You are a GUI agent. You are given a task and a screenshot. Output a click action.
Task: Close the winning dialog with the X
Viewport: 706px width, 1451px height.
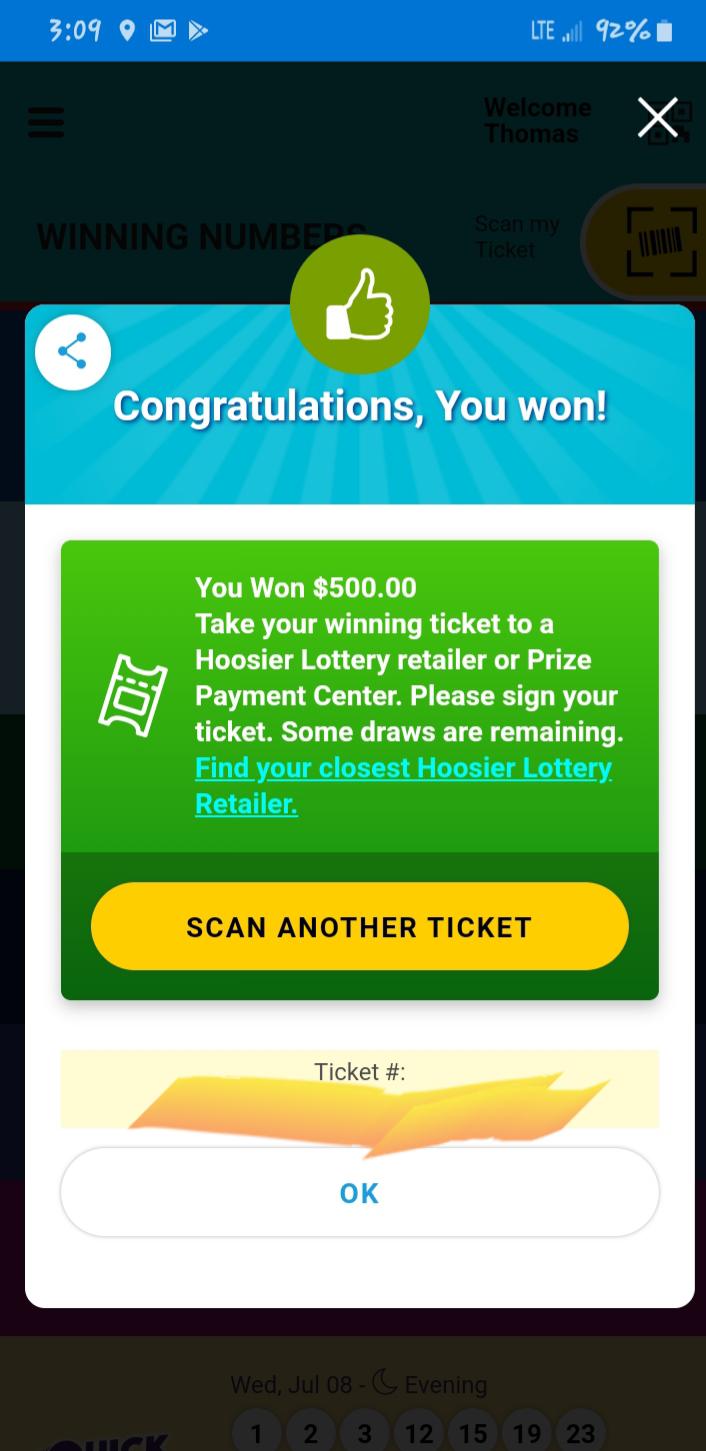click(x=658, y=118)
